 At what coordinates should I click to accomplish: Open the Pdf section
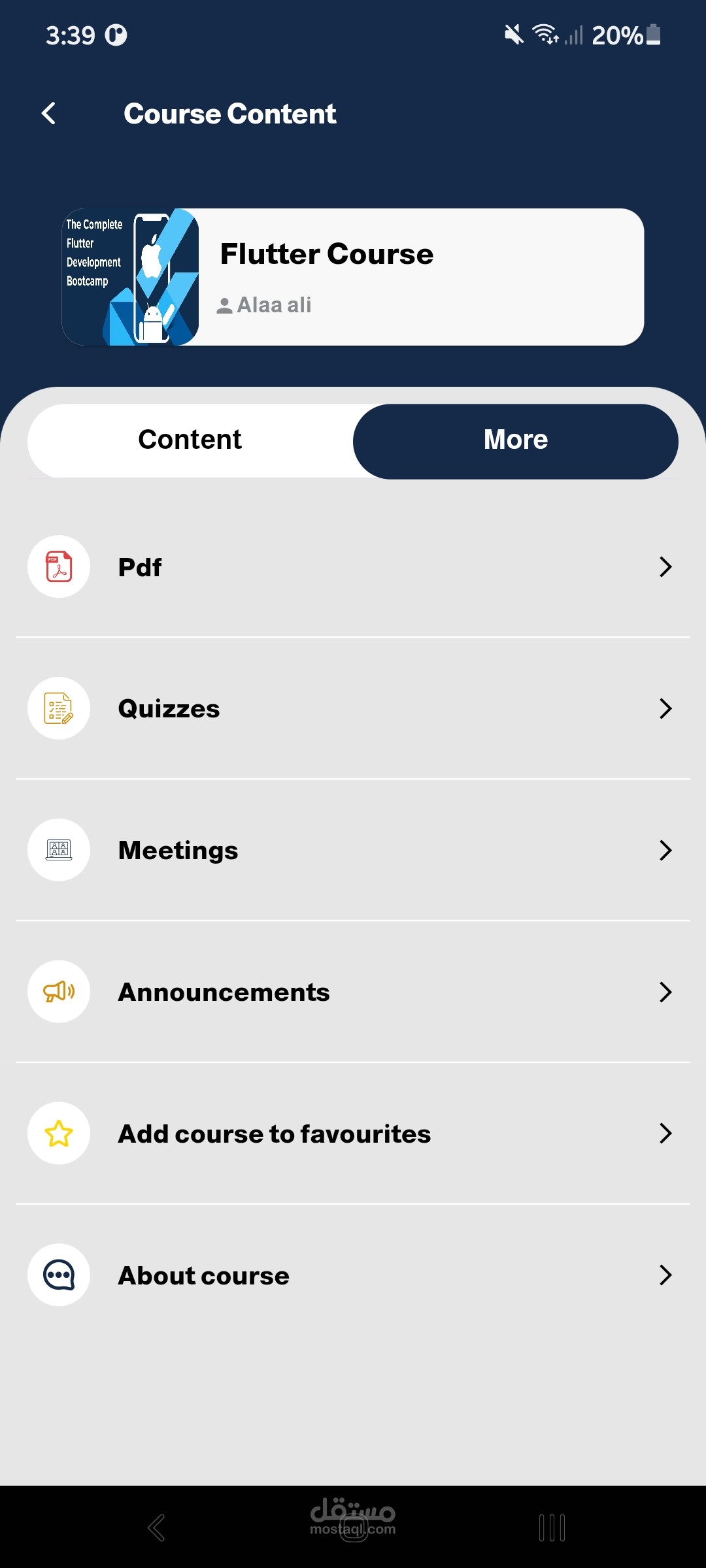point(353,567)
